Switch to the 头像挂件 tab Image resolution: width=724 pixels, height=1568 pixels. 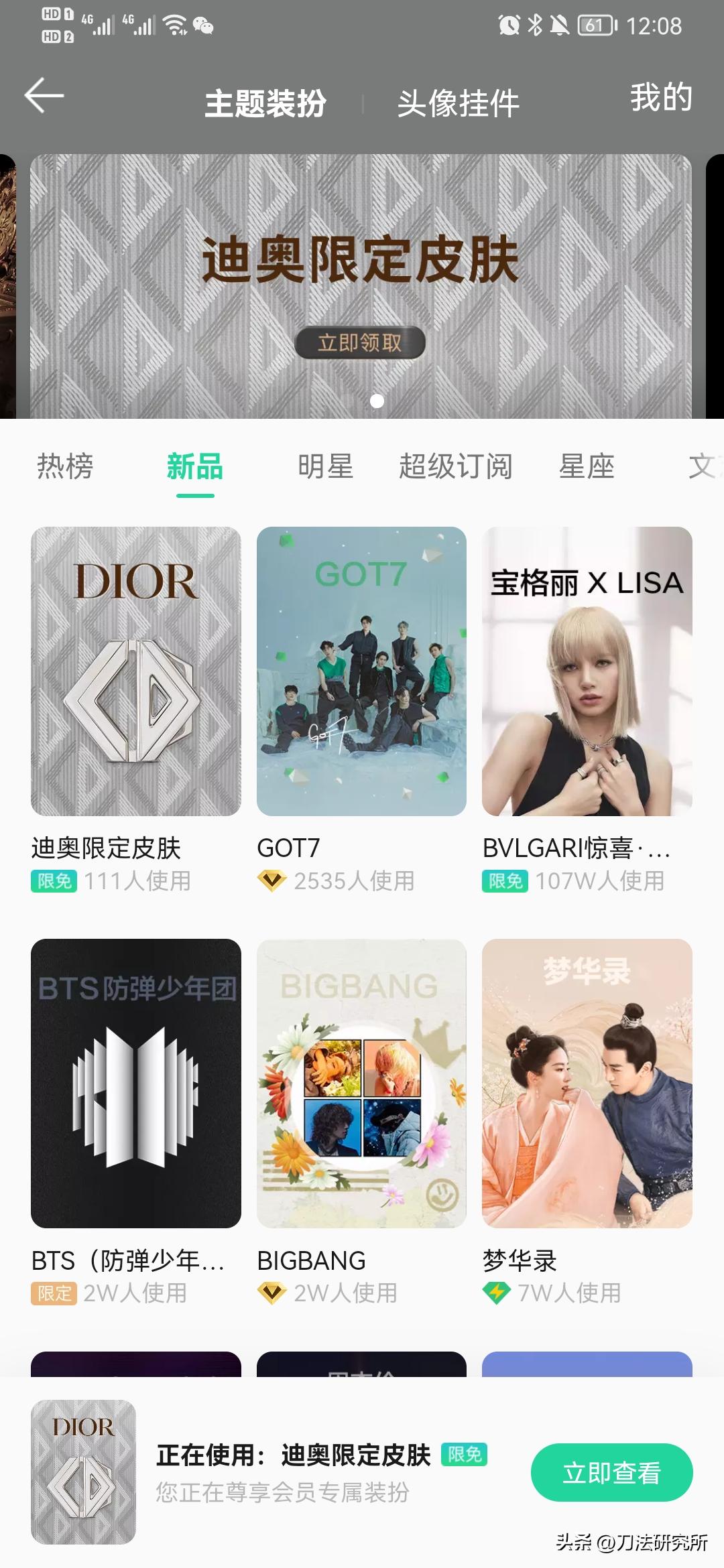tap(458, 102)
